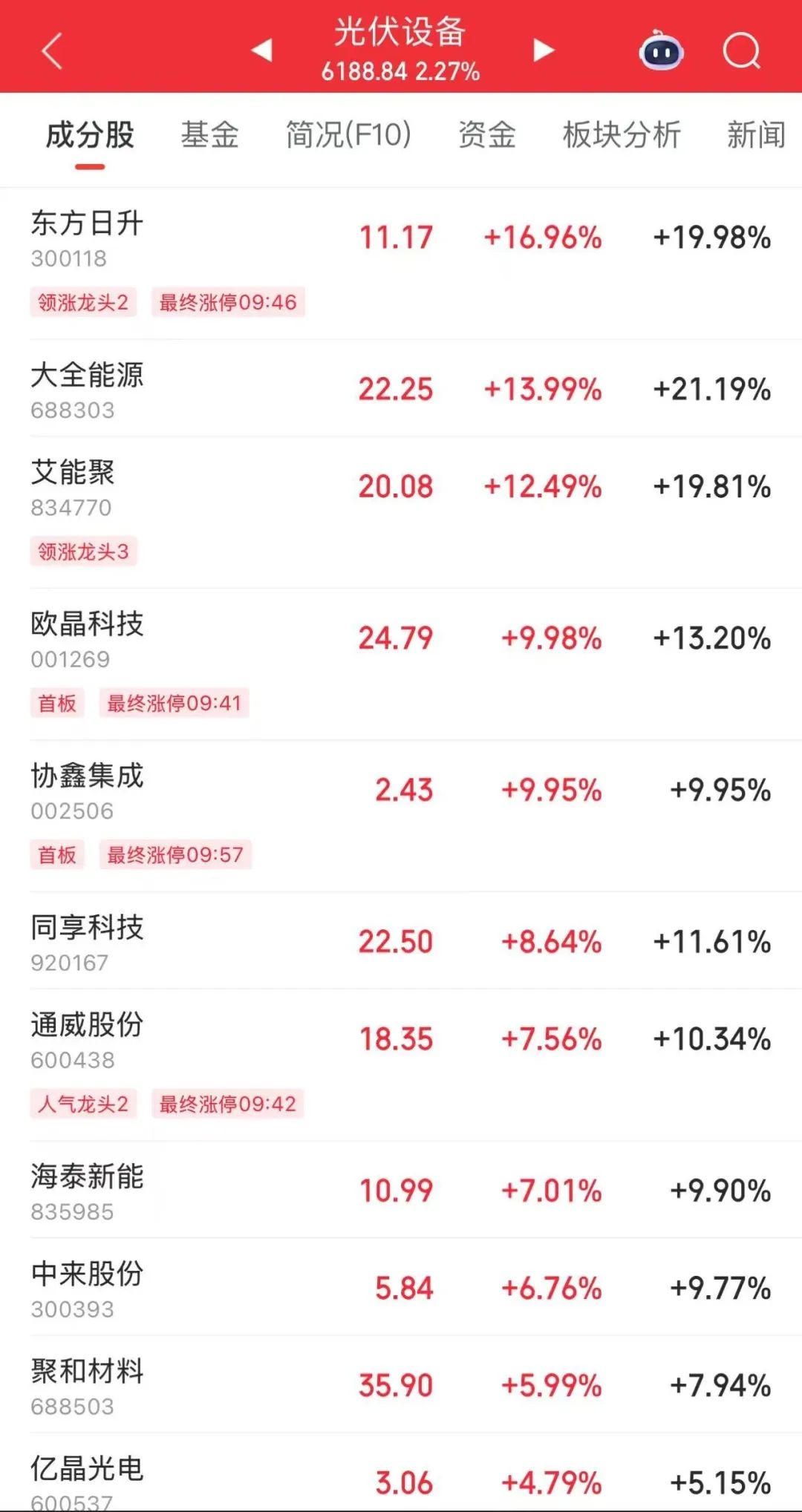Switch to the 资金 tab
802x1512 pixels.
click(486, 135)
